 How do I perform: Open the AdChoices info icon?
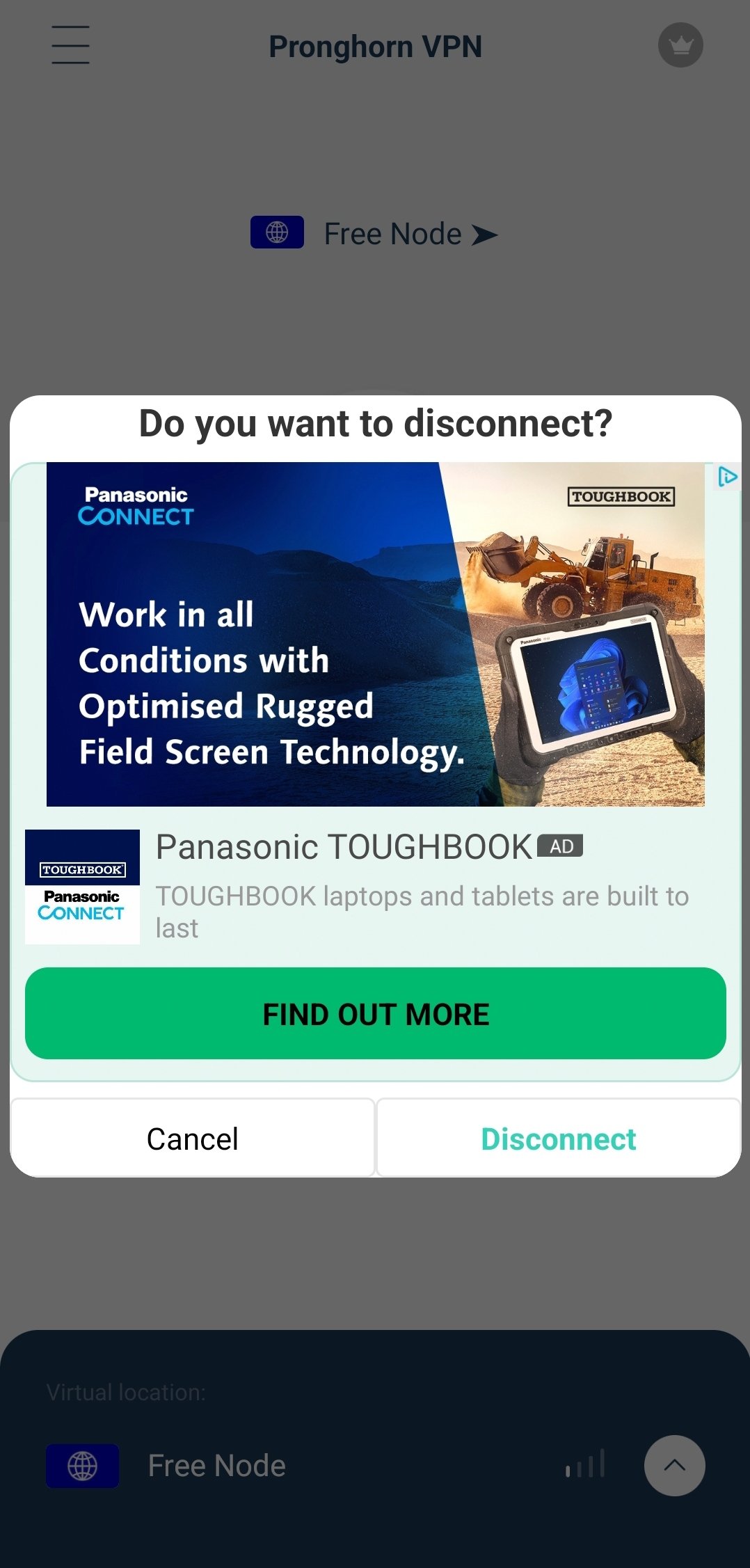click(727, 477)
